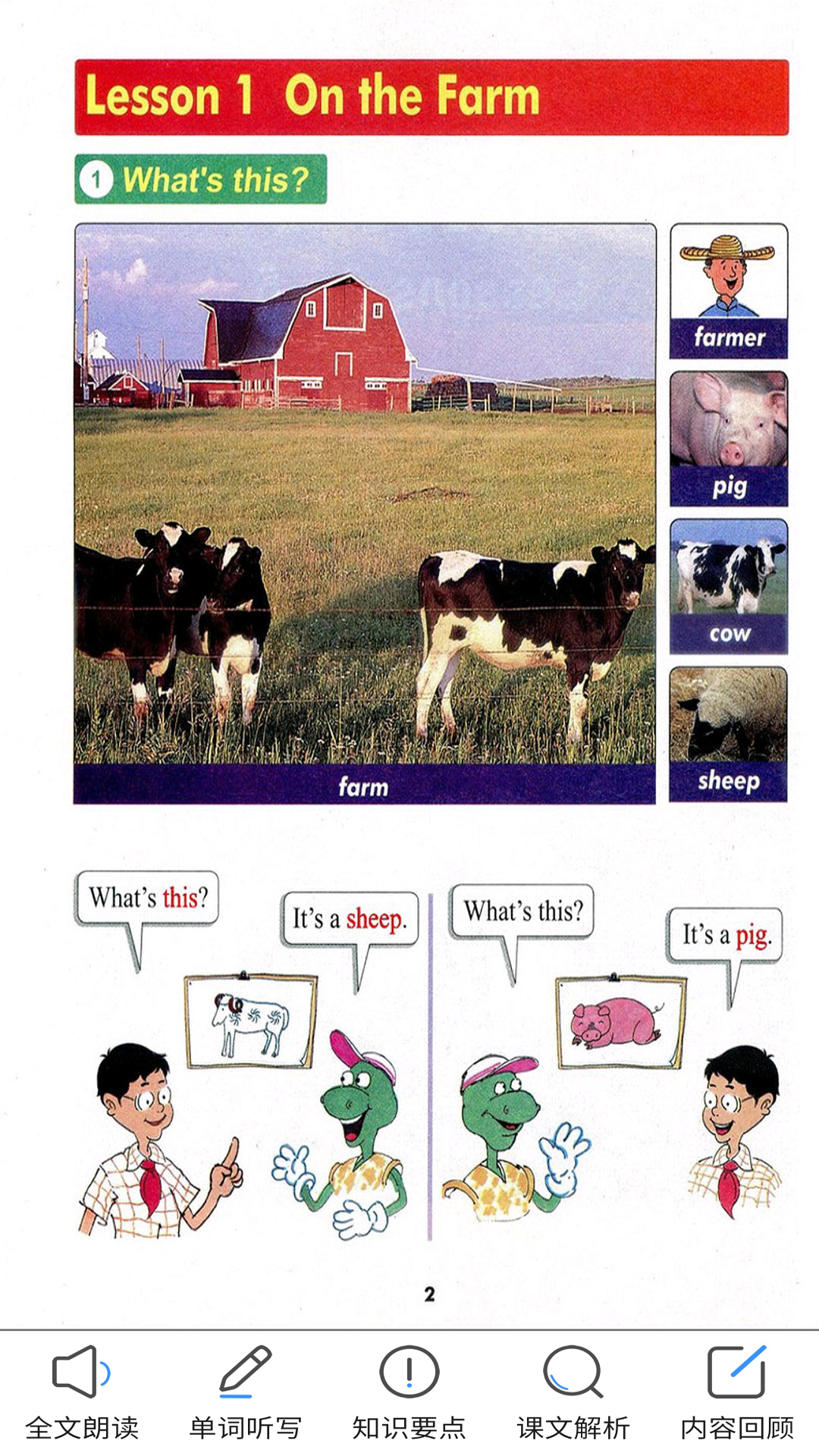
Task: Open word dictation (单词听写)
Action: coord(245,1392)
